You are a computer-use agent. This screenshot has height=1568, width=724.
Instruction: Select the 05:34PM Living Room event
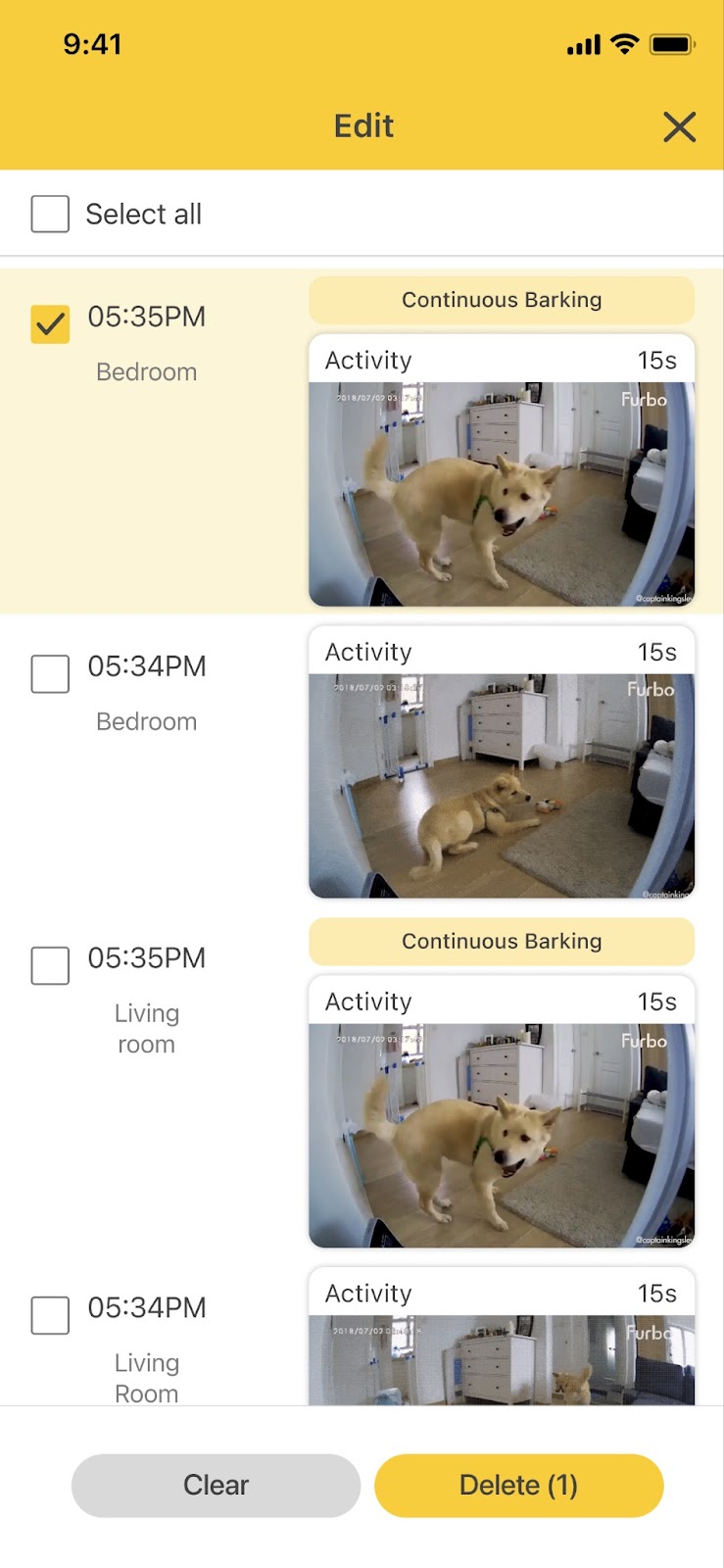click(50, 1315)
